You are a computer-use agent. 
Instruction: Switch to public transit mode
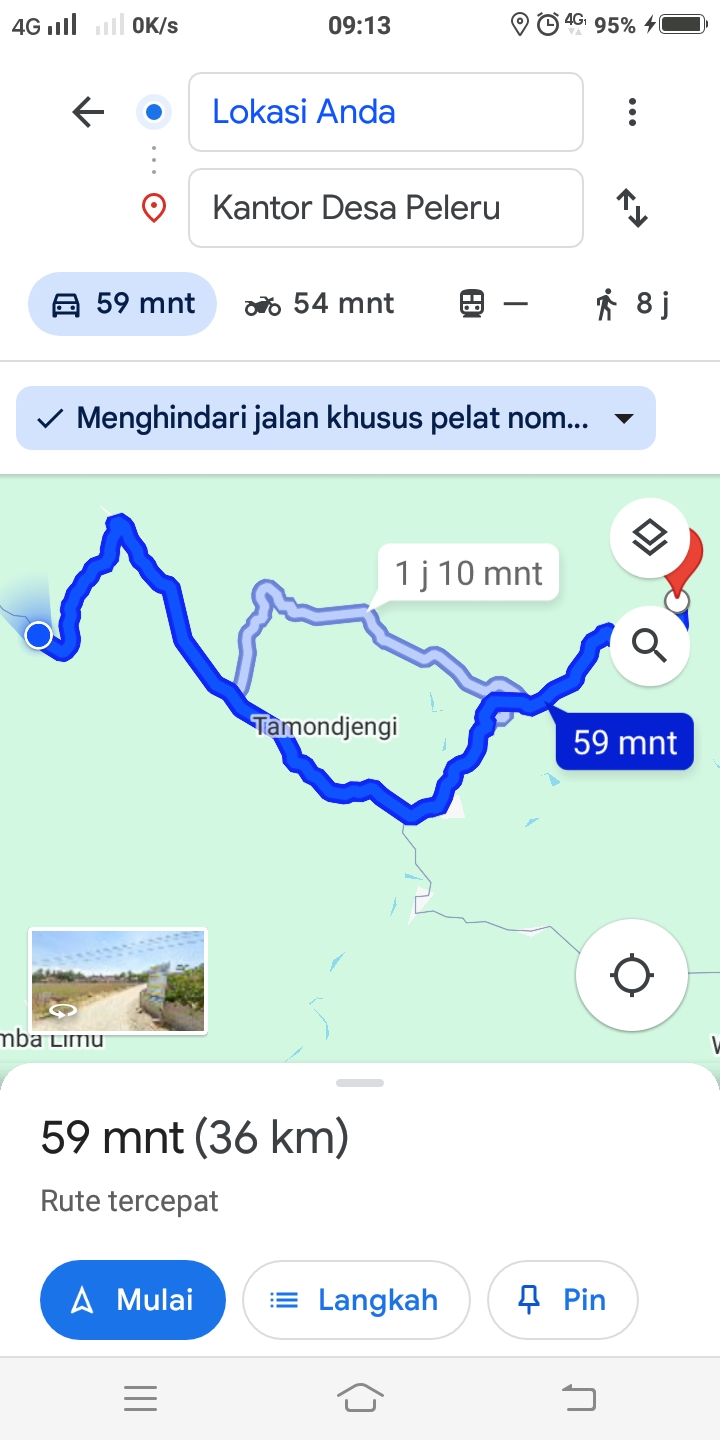[x=493, y=304]
